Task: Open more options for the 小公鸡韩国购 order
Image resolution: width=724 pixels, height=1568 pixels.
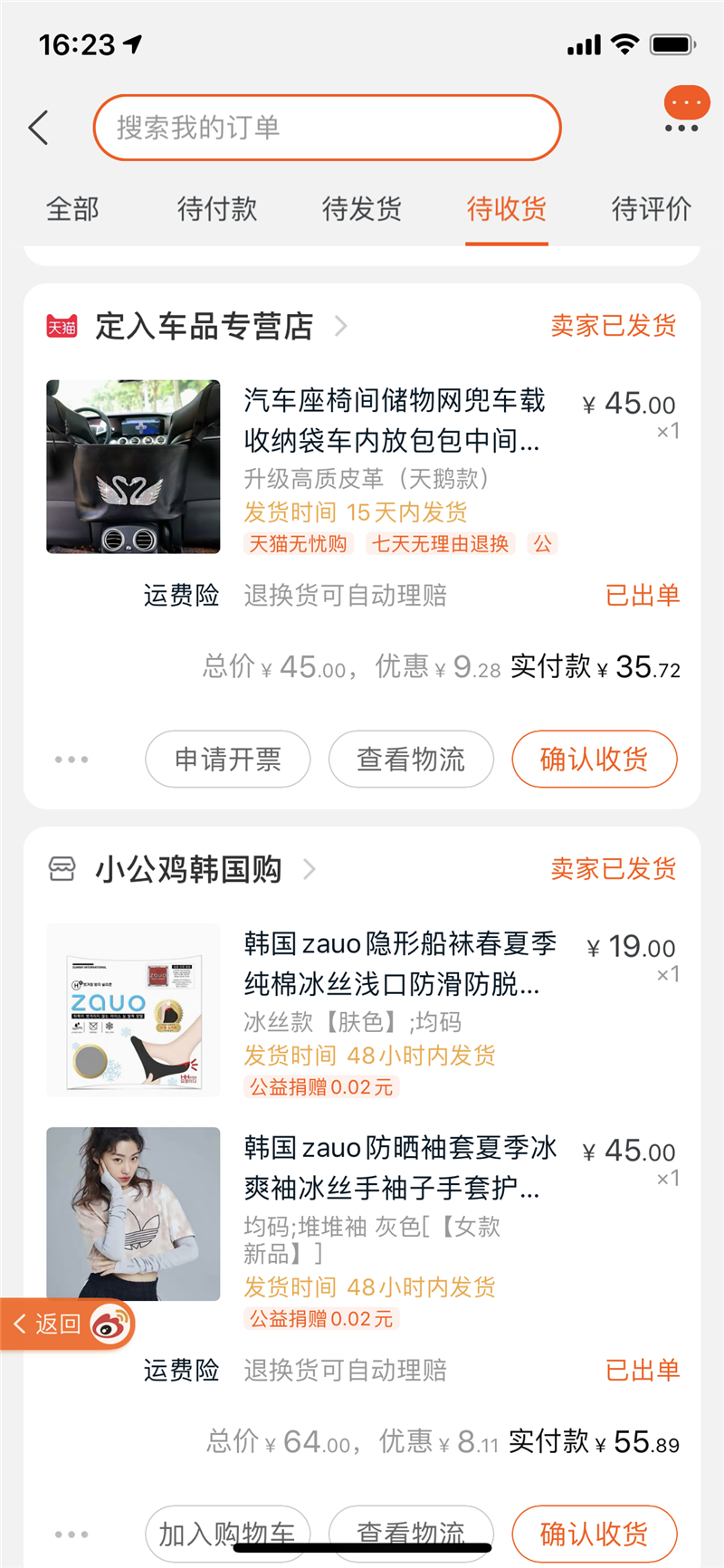Action: 71,1534
